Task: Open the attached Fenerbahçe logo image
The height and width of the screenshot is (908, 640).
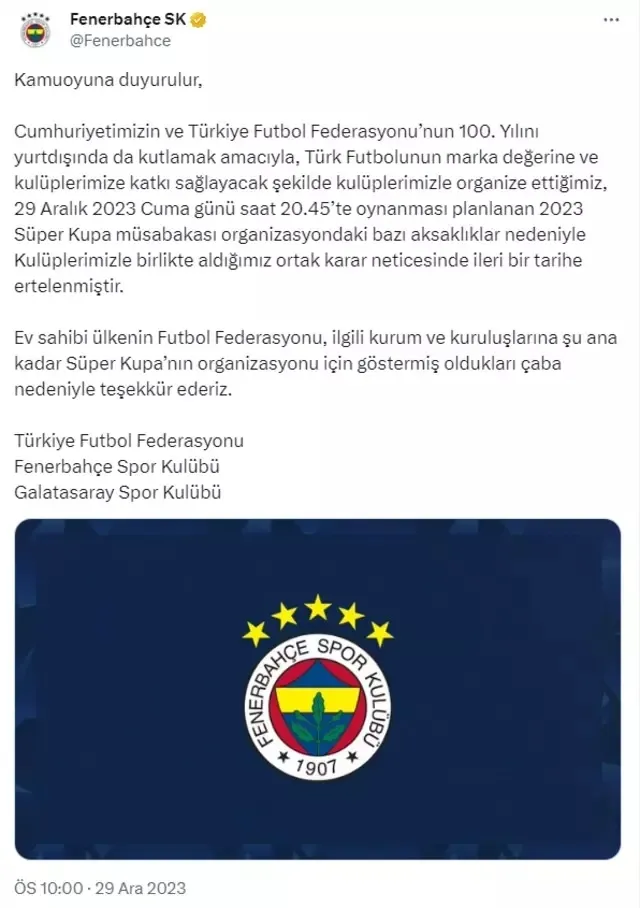Action: [x=317, y=688]
